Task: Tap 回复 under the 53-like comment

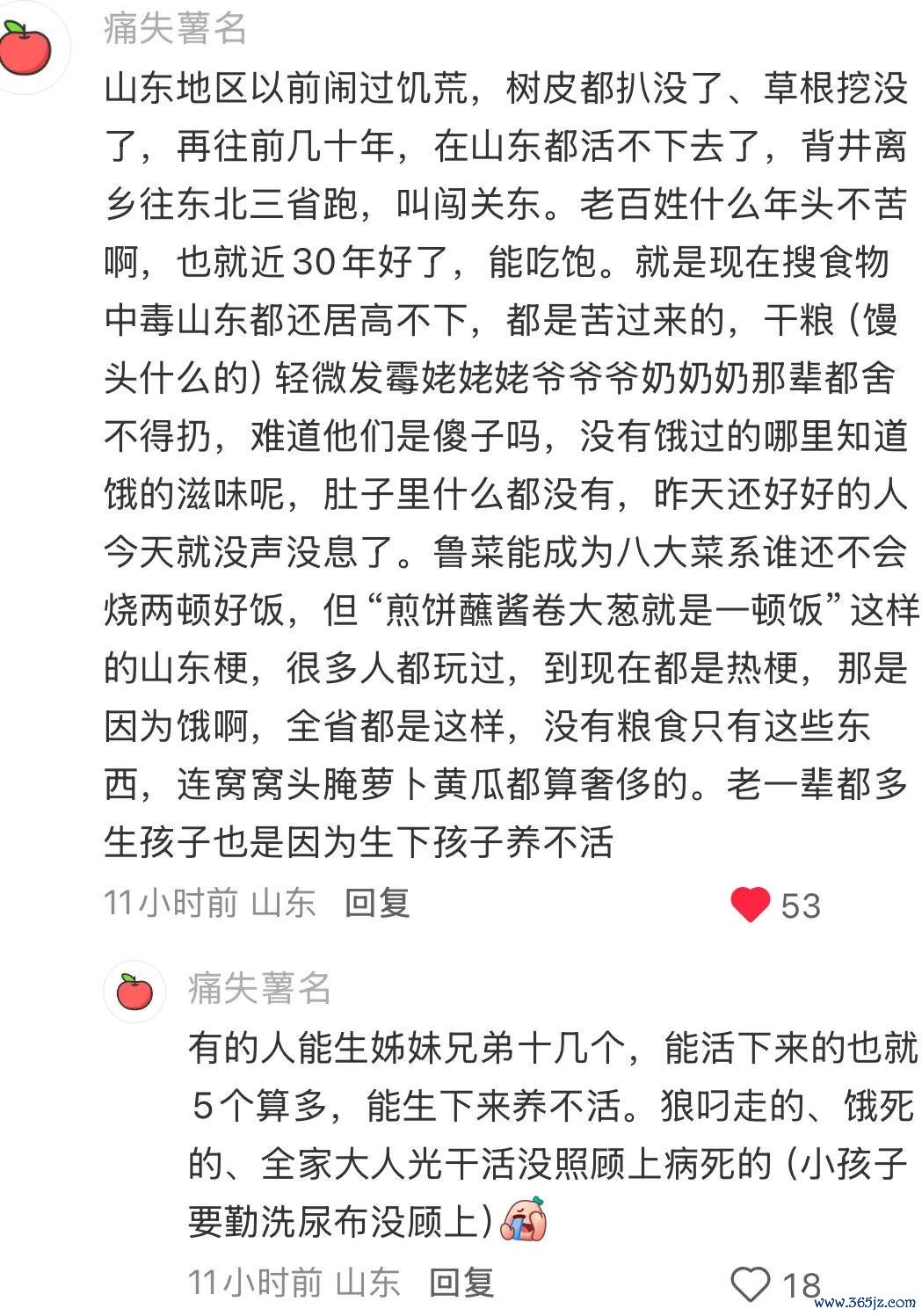Action: (377, 903)
